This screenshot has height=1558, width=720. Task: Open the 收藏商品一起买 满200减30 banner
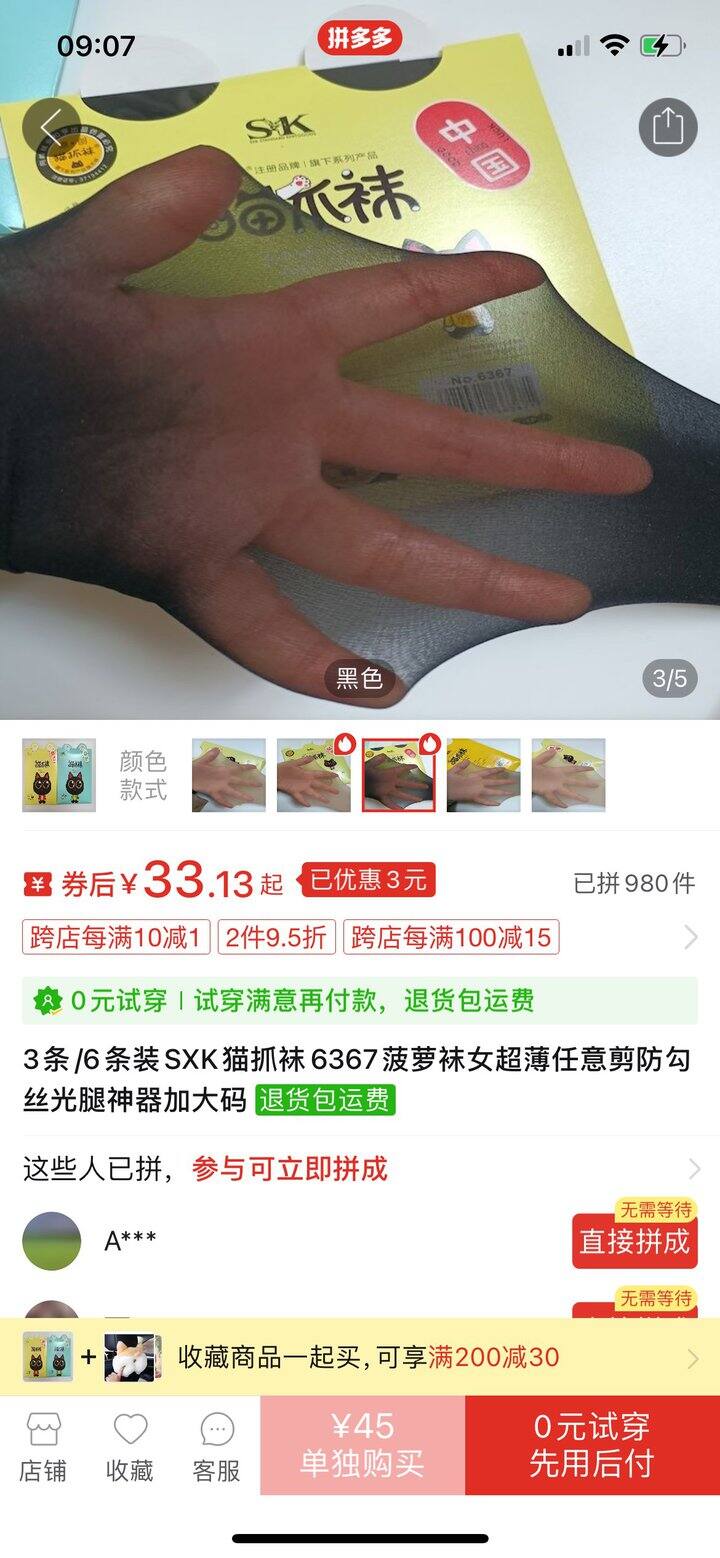(360, 1357)
